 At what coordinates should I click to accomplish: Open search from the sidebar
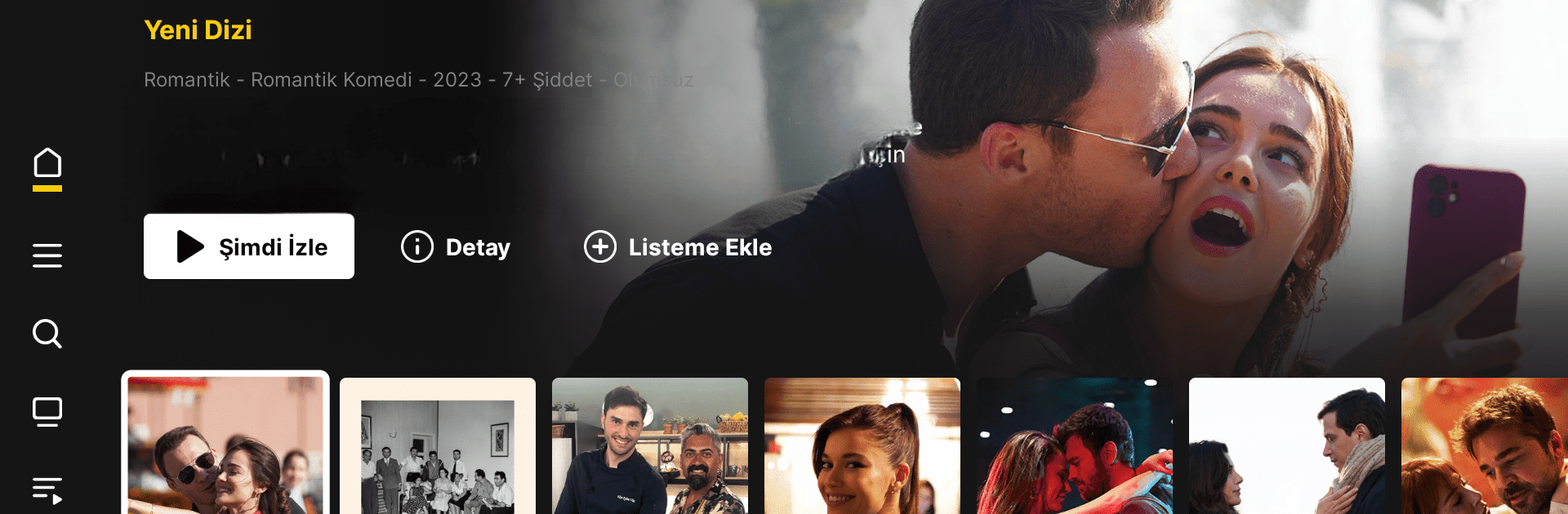(x=47, y=333)
